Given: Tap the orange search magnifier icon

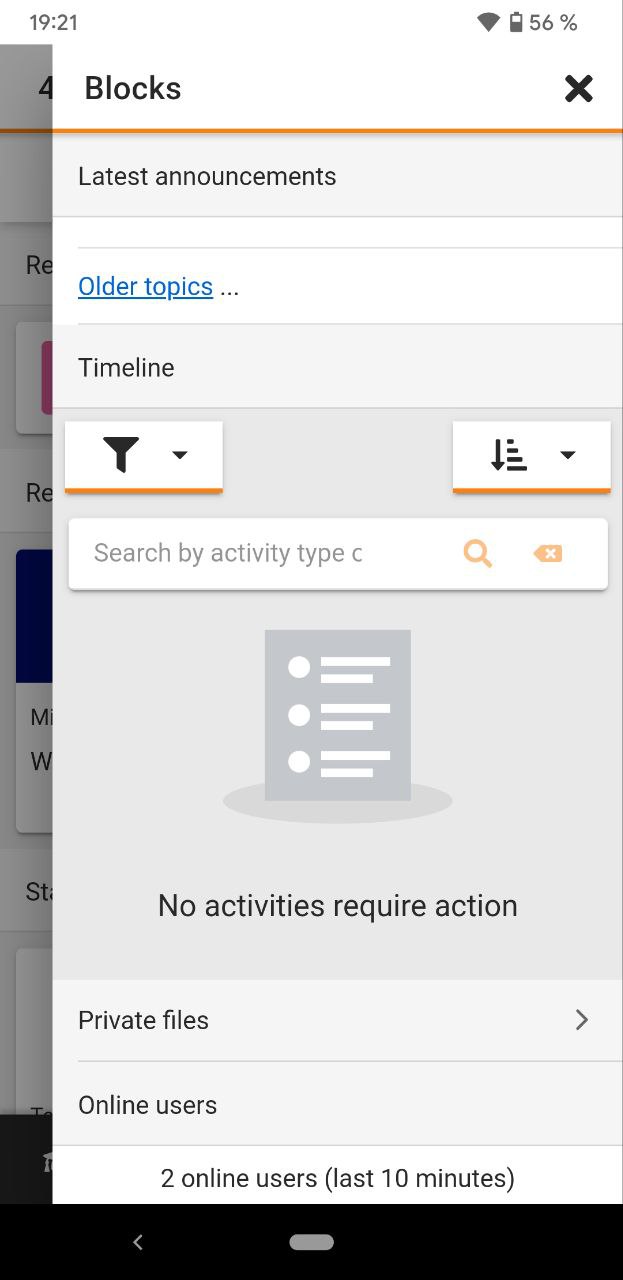Looking at the screenshot, I should point(478,553).
